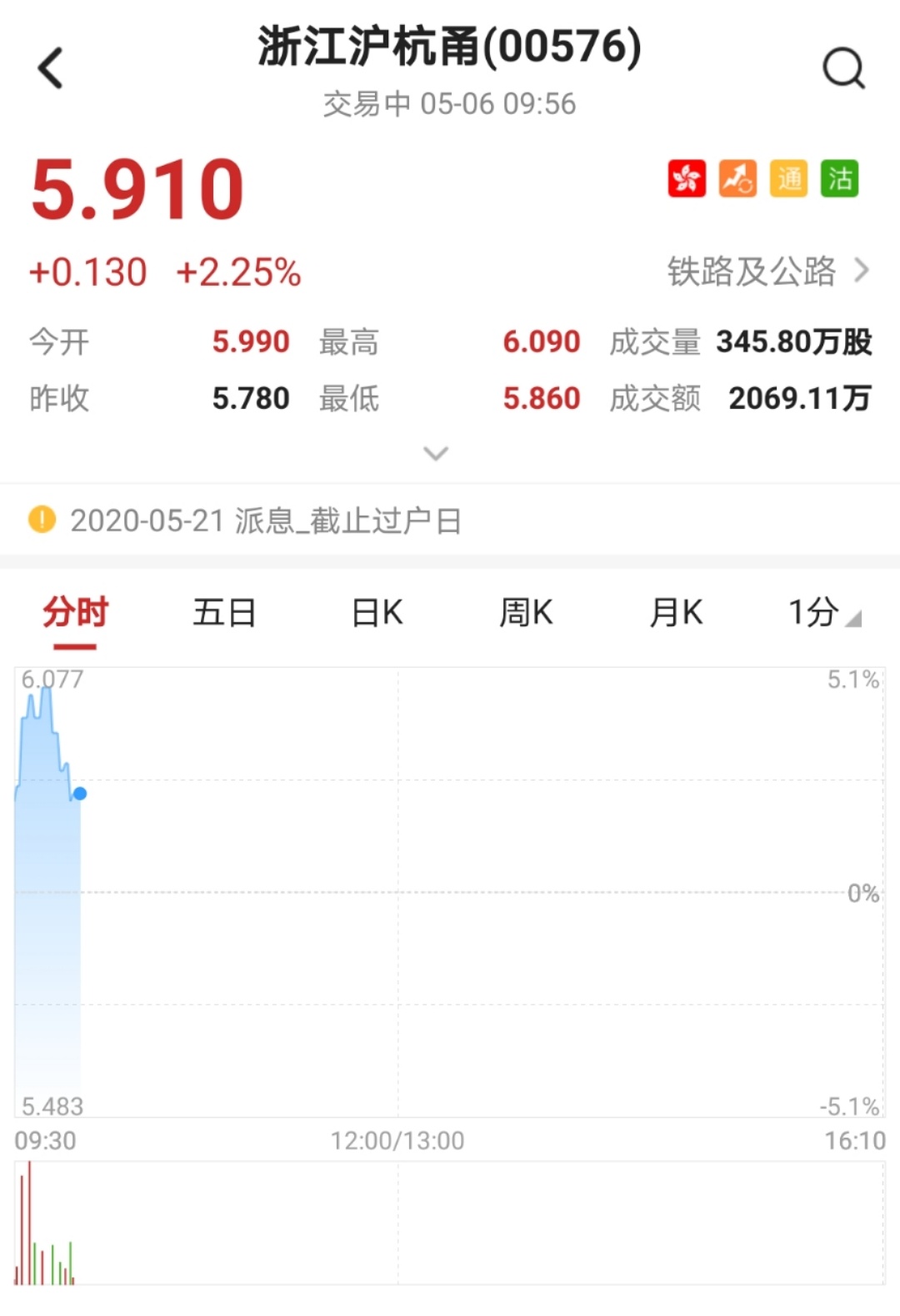The image size is (900, 1316).
Task: Select the 分时 chart tab
Action: pos(75,613)
